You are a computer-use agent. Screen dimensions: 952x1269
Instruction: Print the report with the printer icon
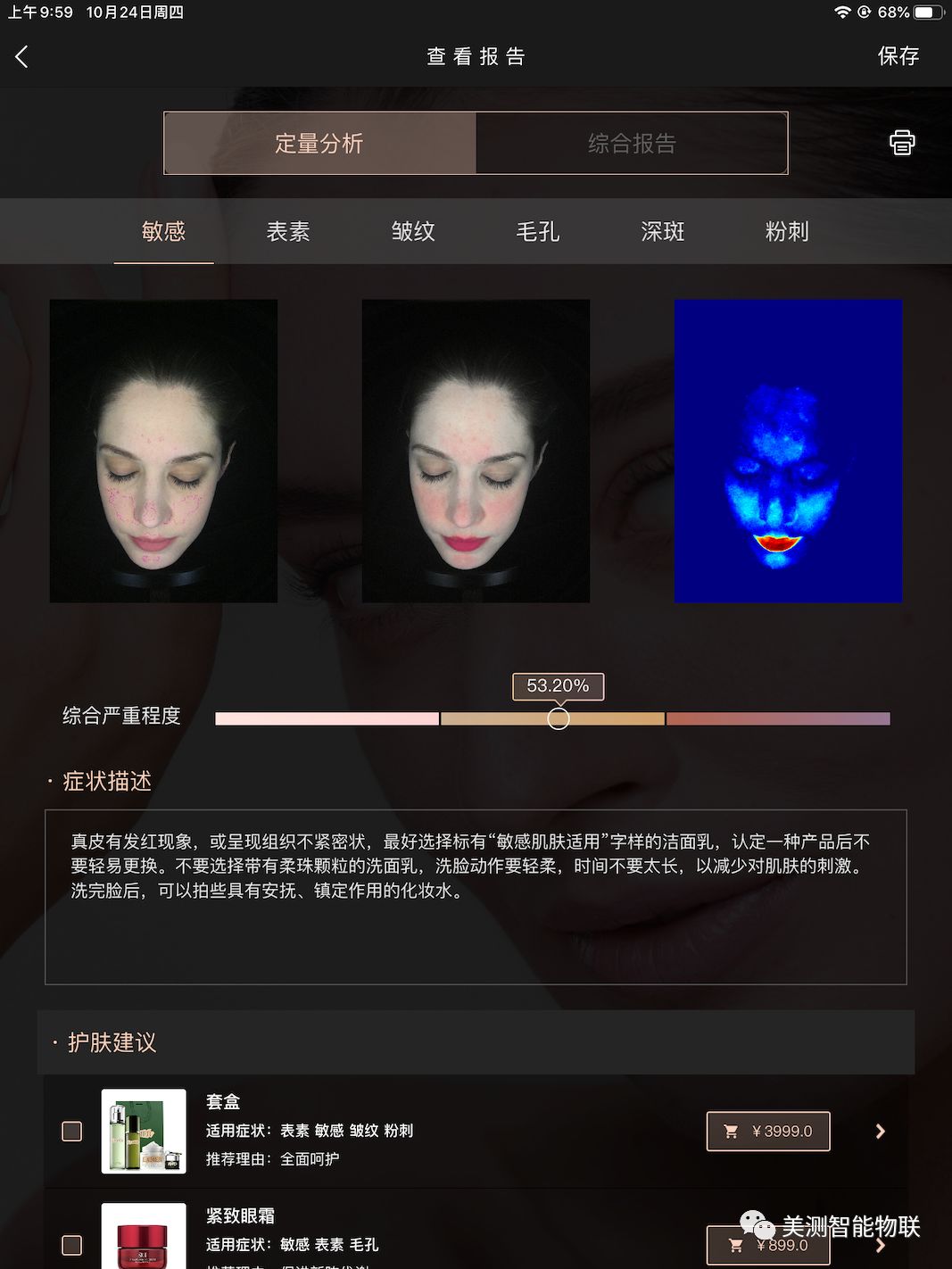(x=902, y=143)
